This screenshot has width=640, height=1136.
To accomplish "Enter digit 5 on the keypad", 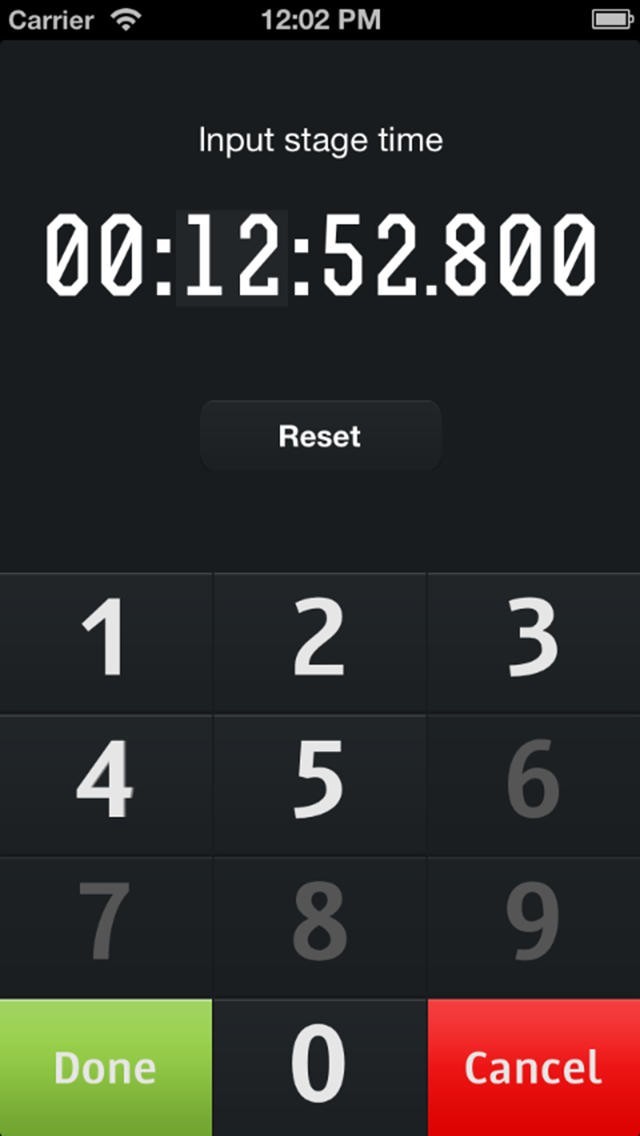I will click(x=320, y=785).
